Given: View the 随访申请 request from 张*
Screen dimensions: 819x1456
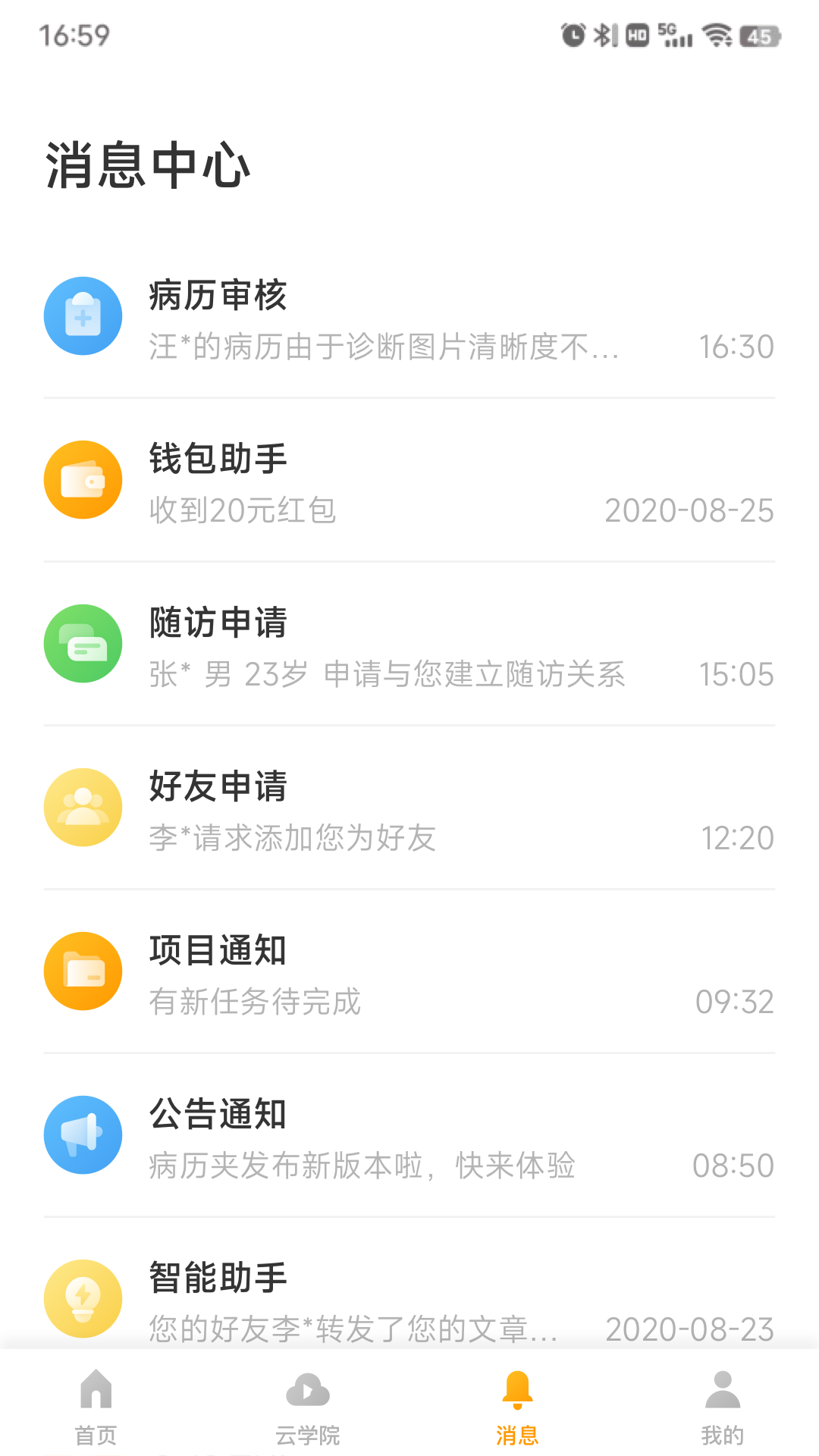Looking at the screenshot, I should click(x=409, y=646).
